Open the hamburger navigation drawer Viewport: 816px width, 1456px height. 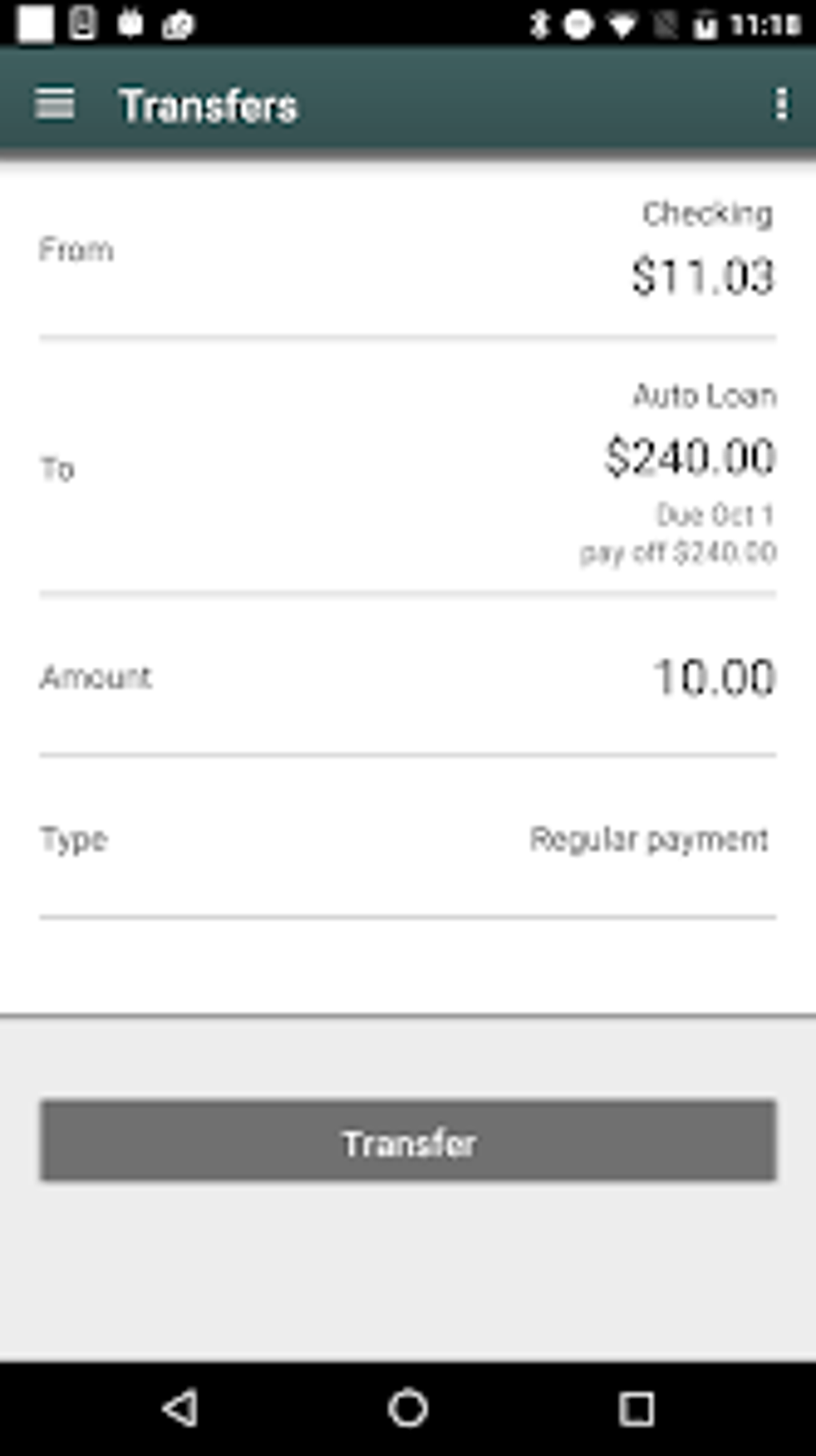[x=54, y=105]
